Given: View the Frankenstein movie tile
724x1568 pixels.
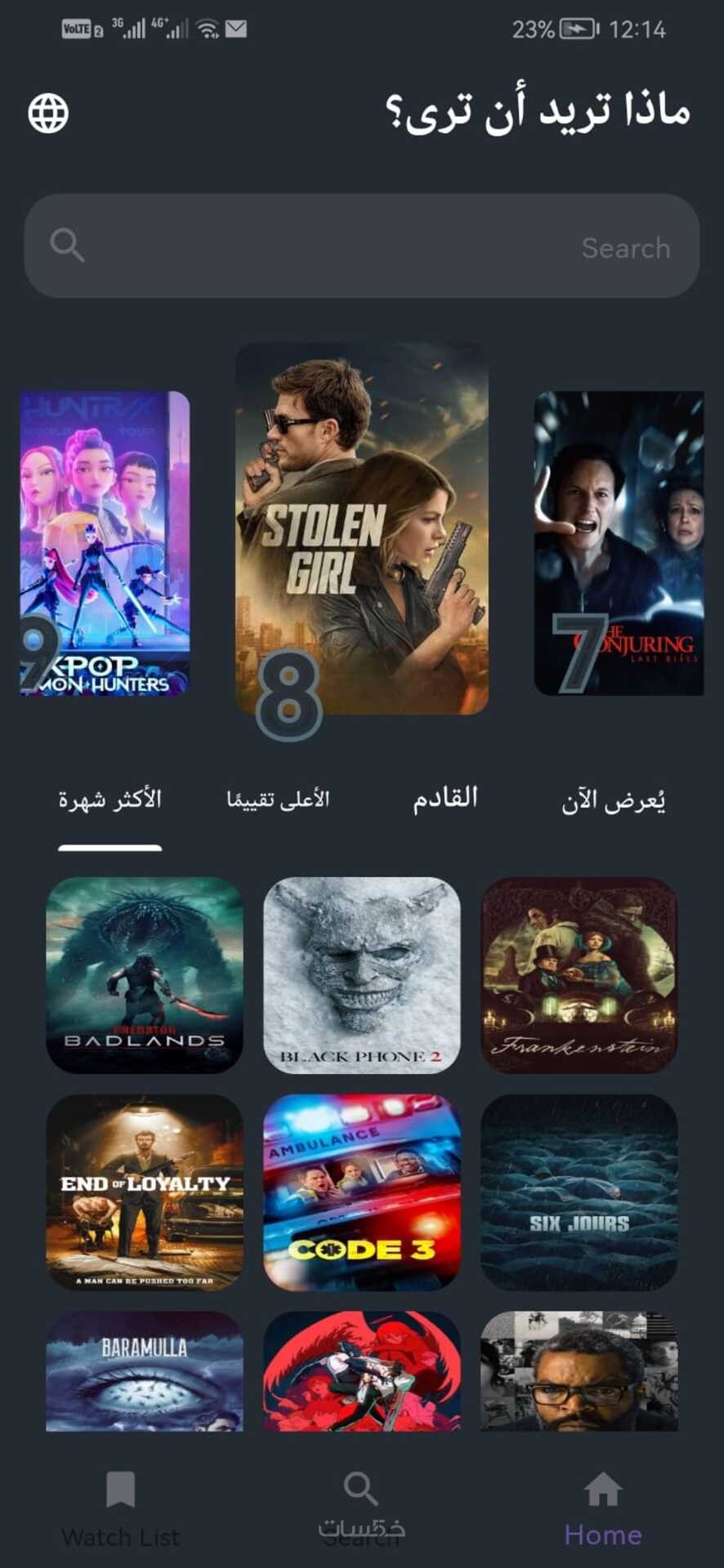Looking at the screenshot, I should point(579,975).
